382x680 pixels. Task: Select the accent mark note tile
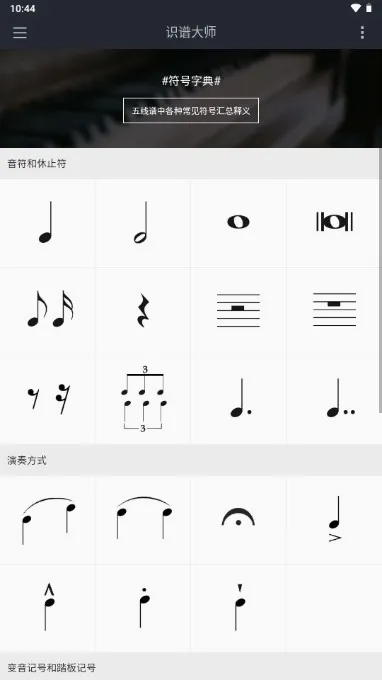334,520
